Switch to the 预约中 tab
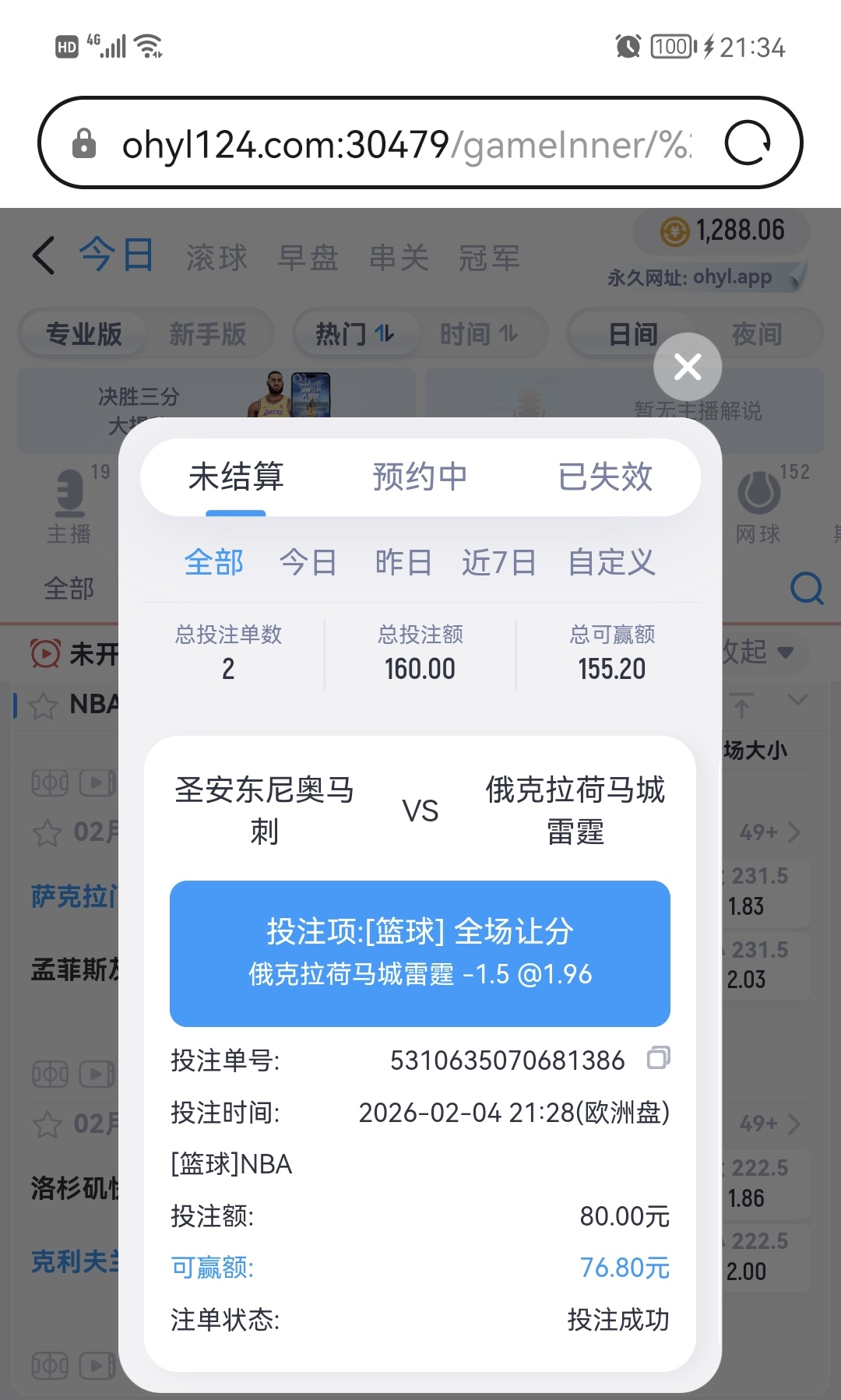This screenshot has width=841, height=1400. coord(420,477)
